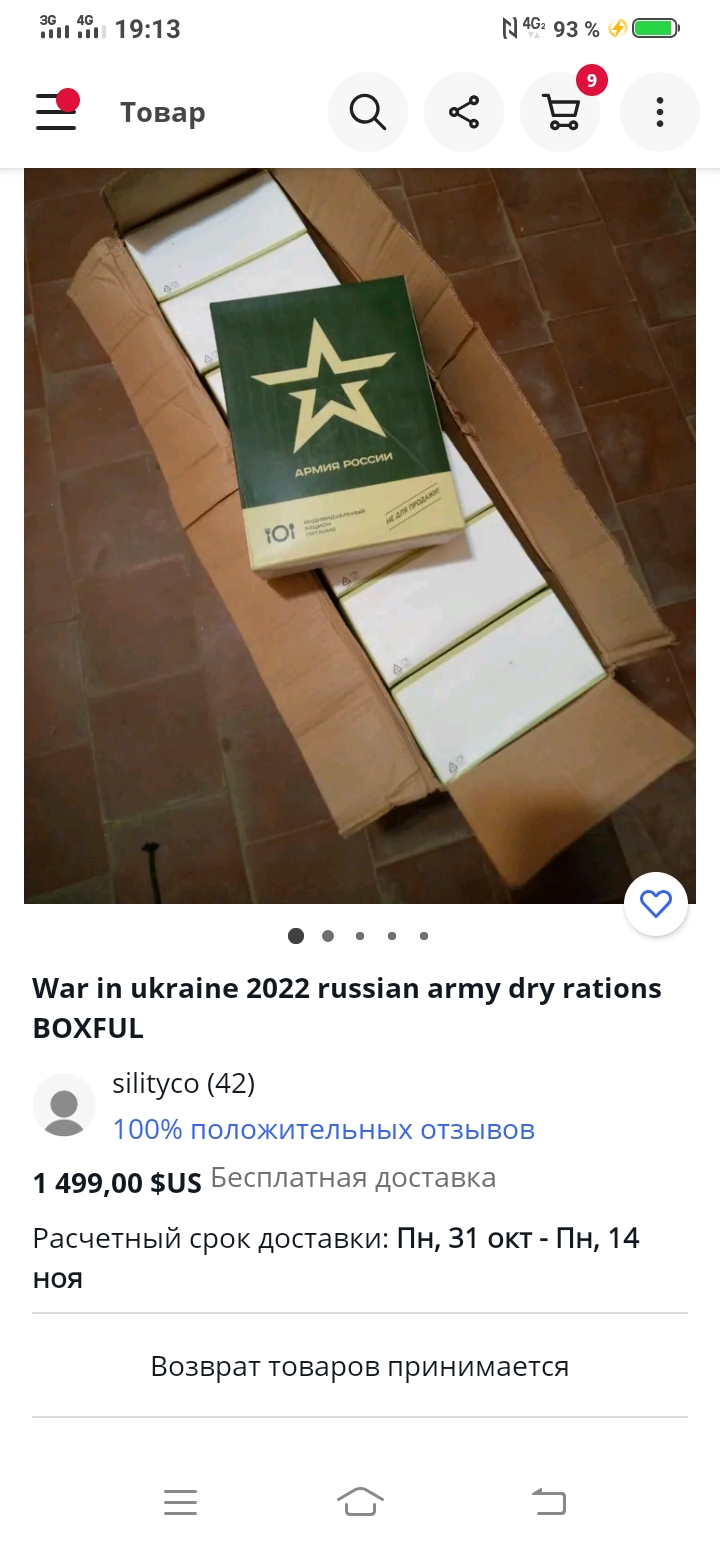The image size is (720, 1544).
Task: Open the product photo of rations box
Action: 360,535
